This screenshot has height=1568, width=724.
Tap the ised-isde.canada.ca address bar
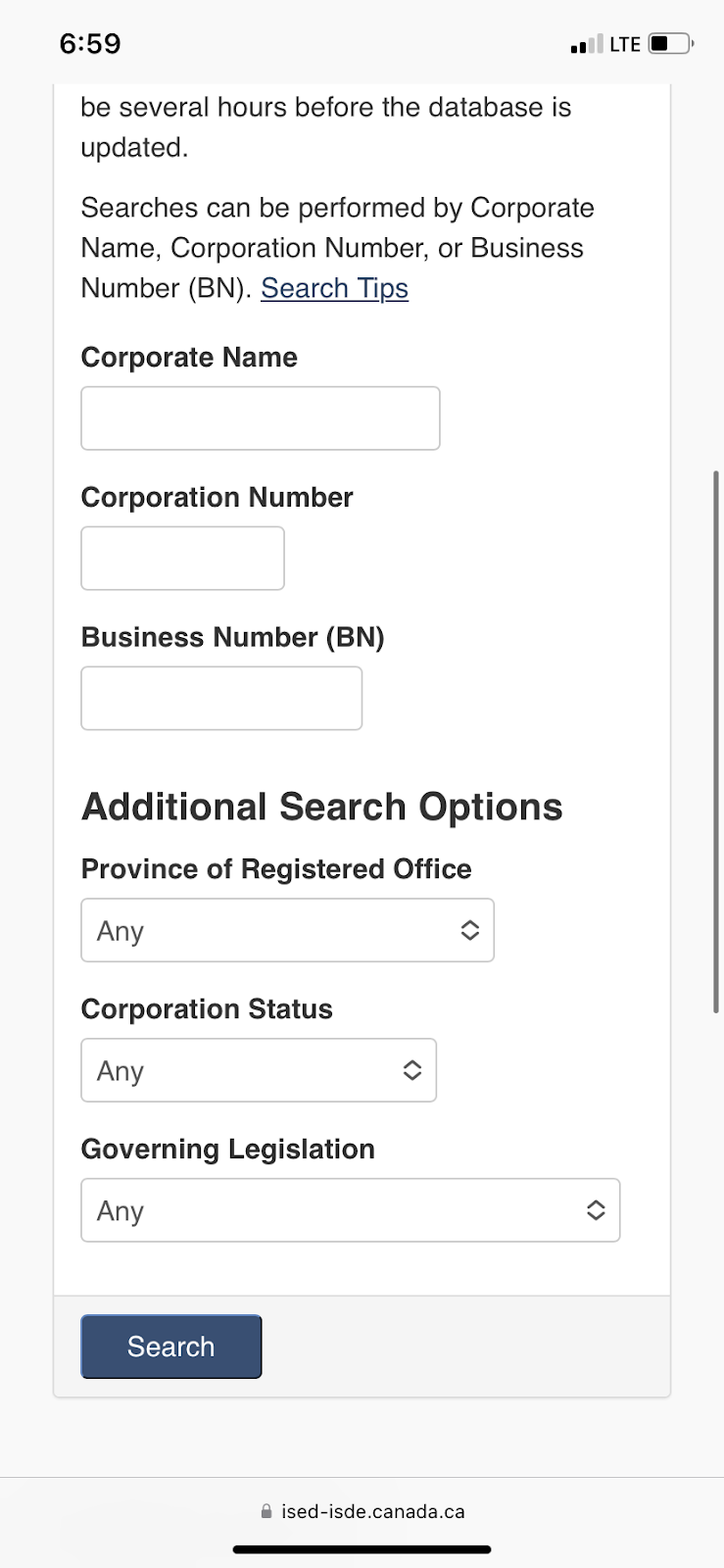click(362, 1511)
